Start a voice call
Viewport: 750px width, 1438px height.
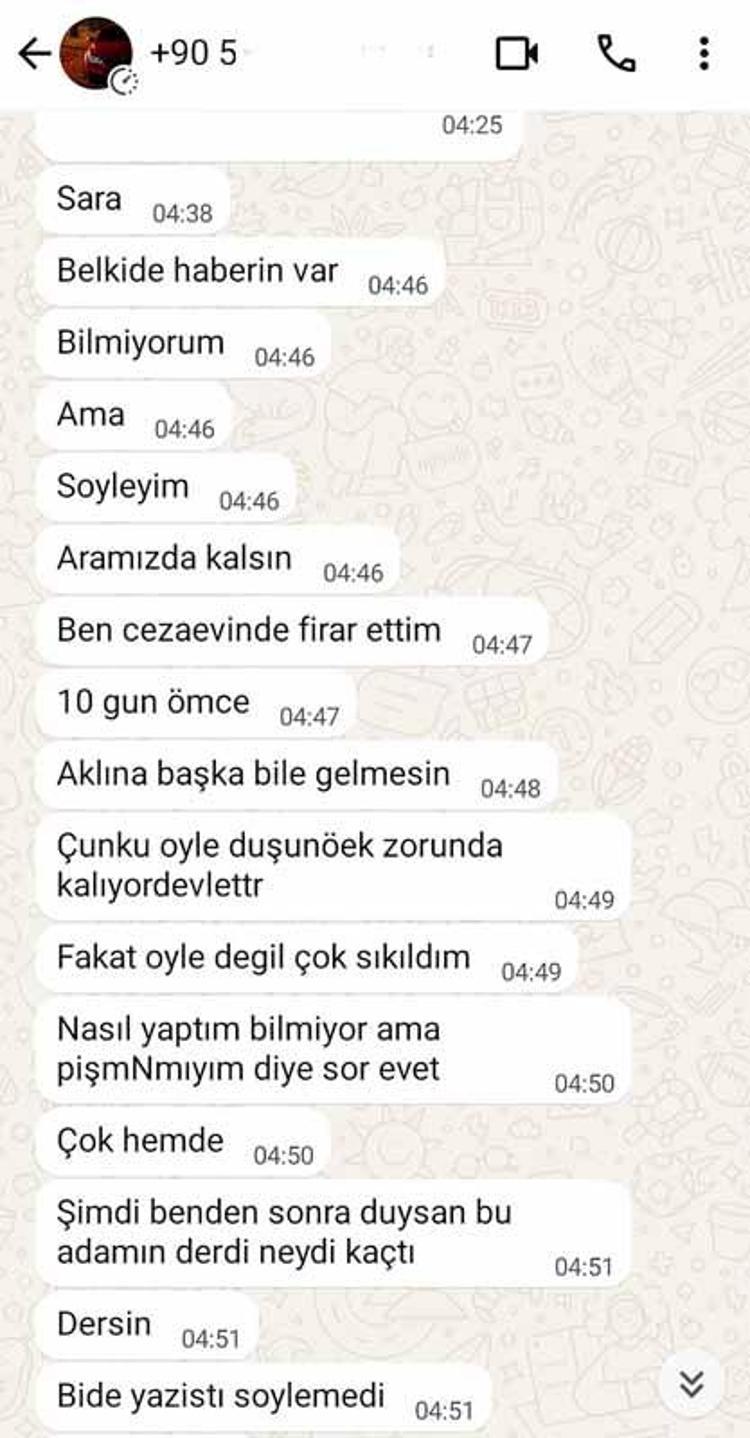(x=616, y=53)
